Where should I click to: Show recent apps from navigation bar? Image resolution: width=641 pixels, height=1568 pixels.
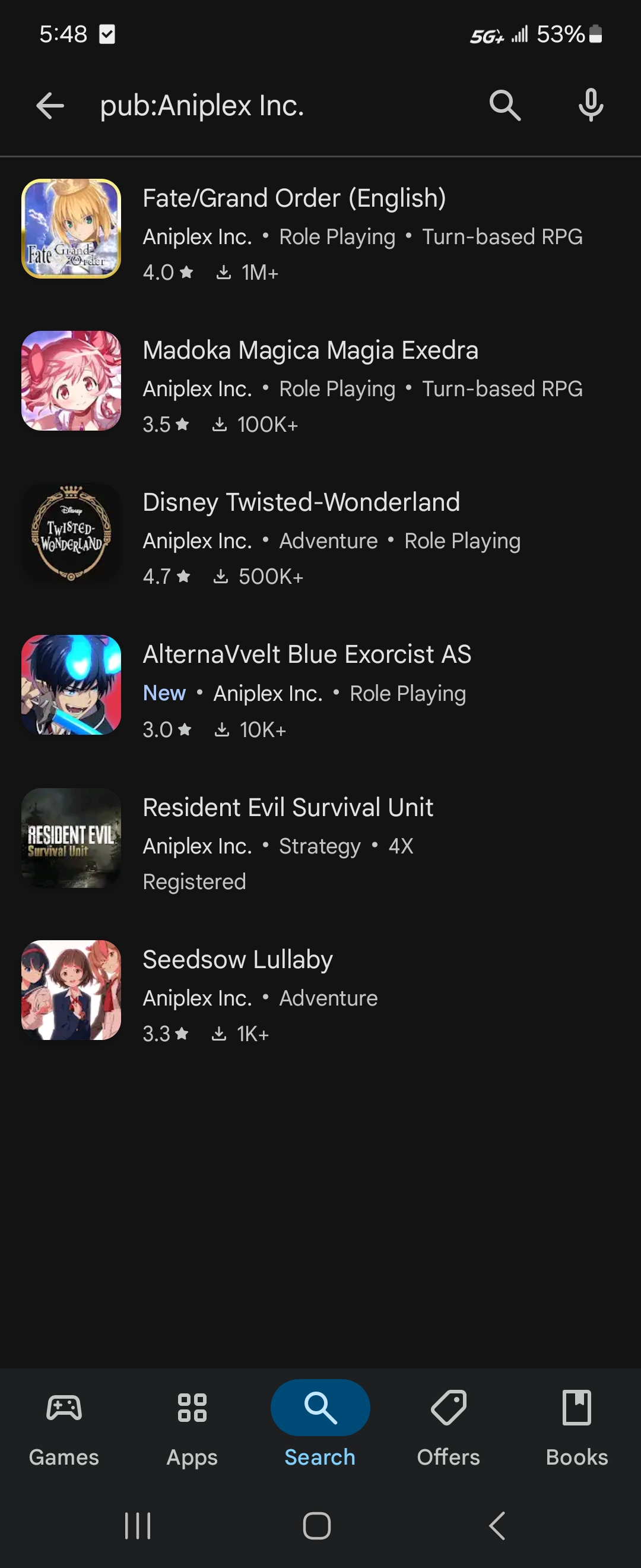tap(138, 1525)
